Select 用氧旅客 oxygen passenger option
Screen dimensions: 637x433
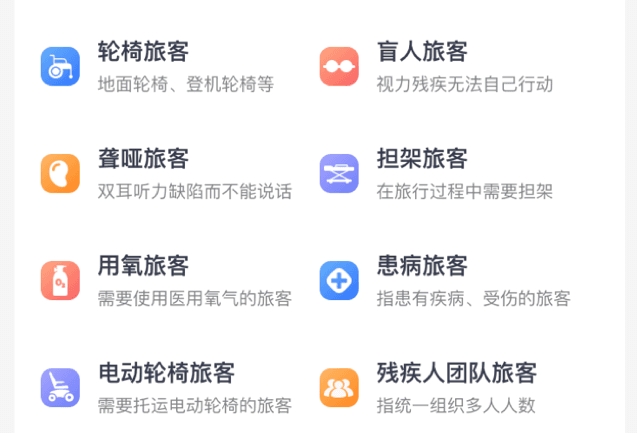pos(144,266)
